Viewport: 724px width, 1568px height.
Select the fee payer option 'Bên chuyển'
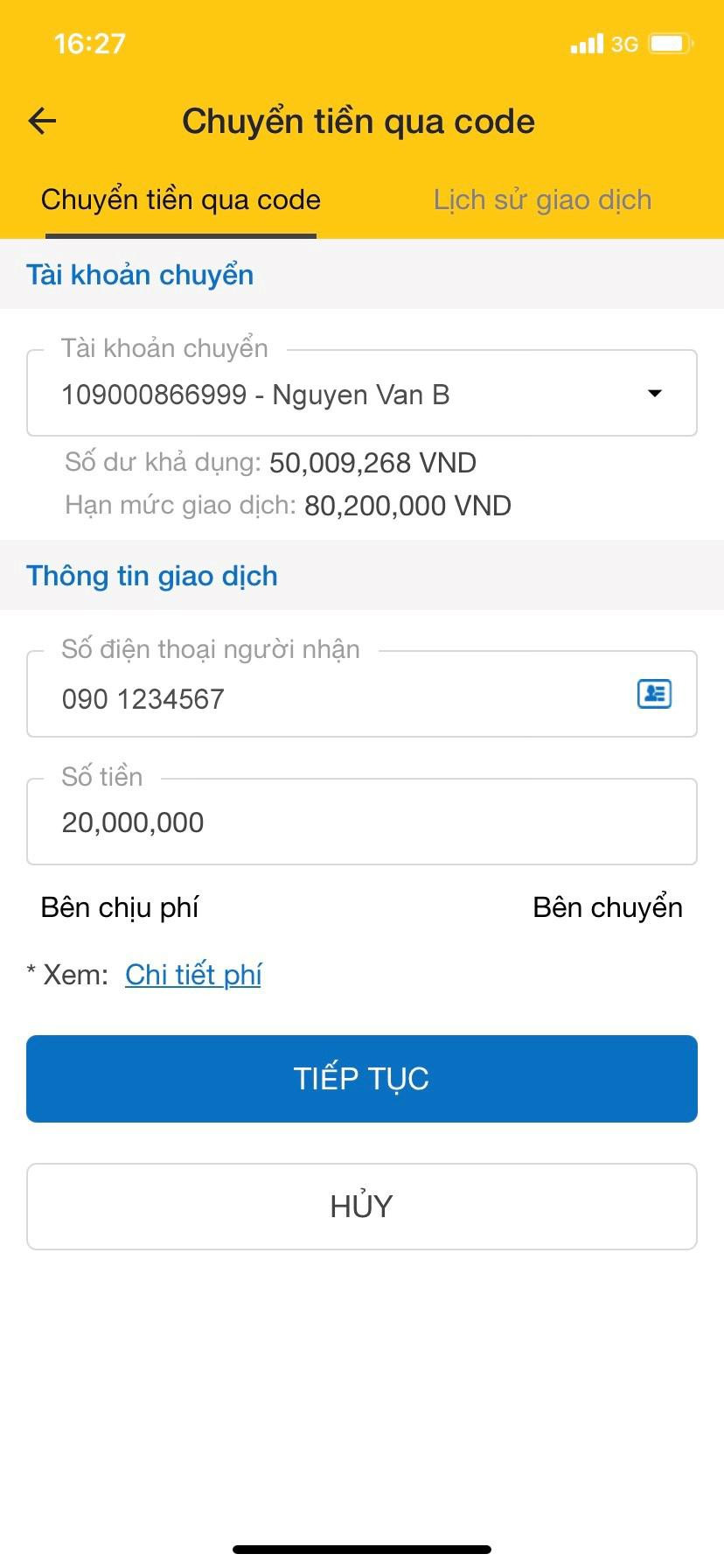(608, 907)
